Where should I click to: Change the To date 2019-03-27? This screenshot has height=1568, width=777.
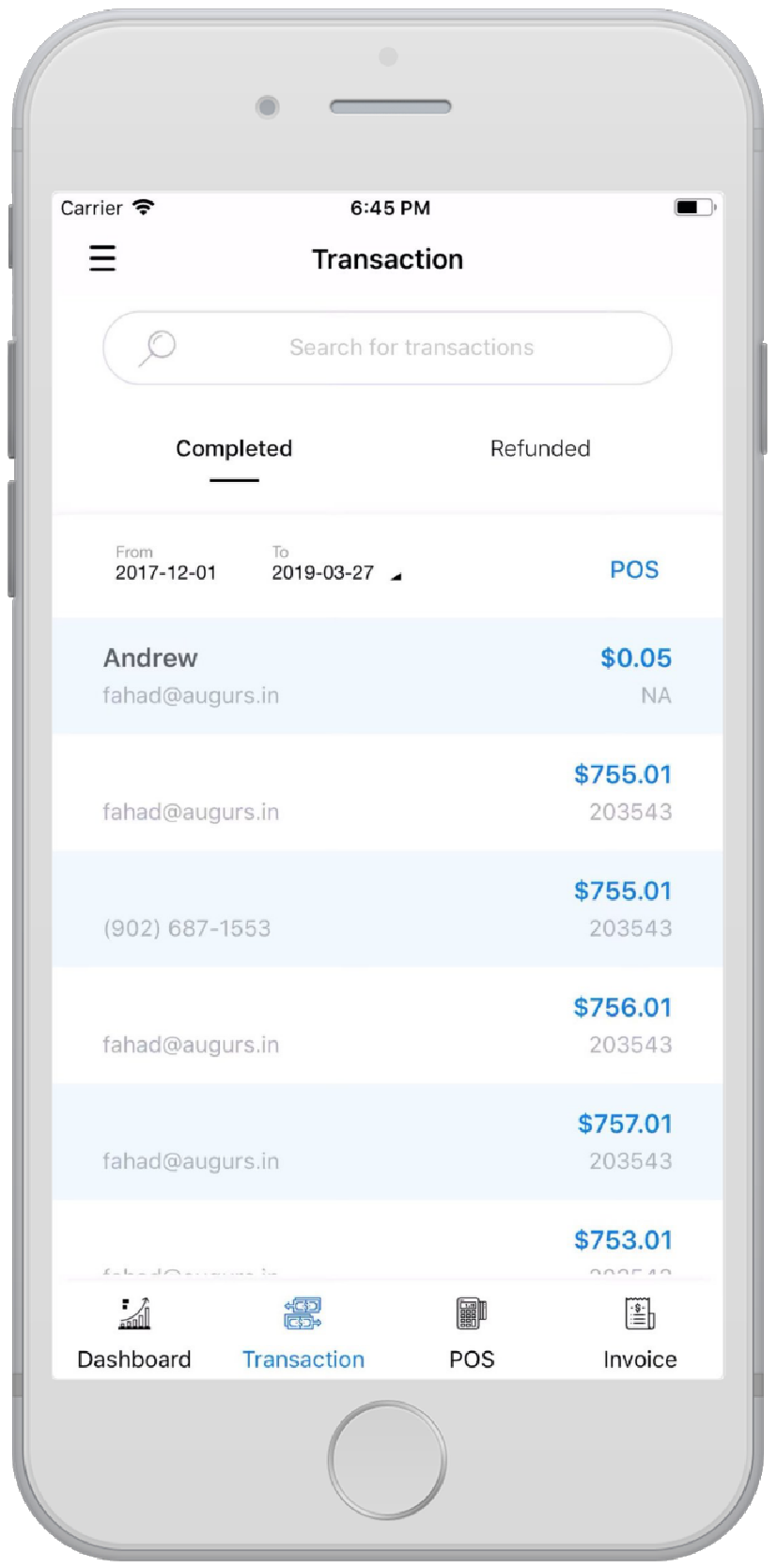(x=323, y=565)
